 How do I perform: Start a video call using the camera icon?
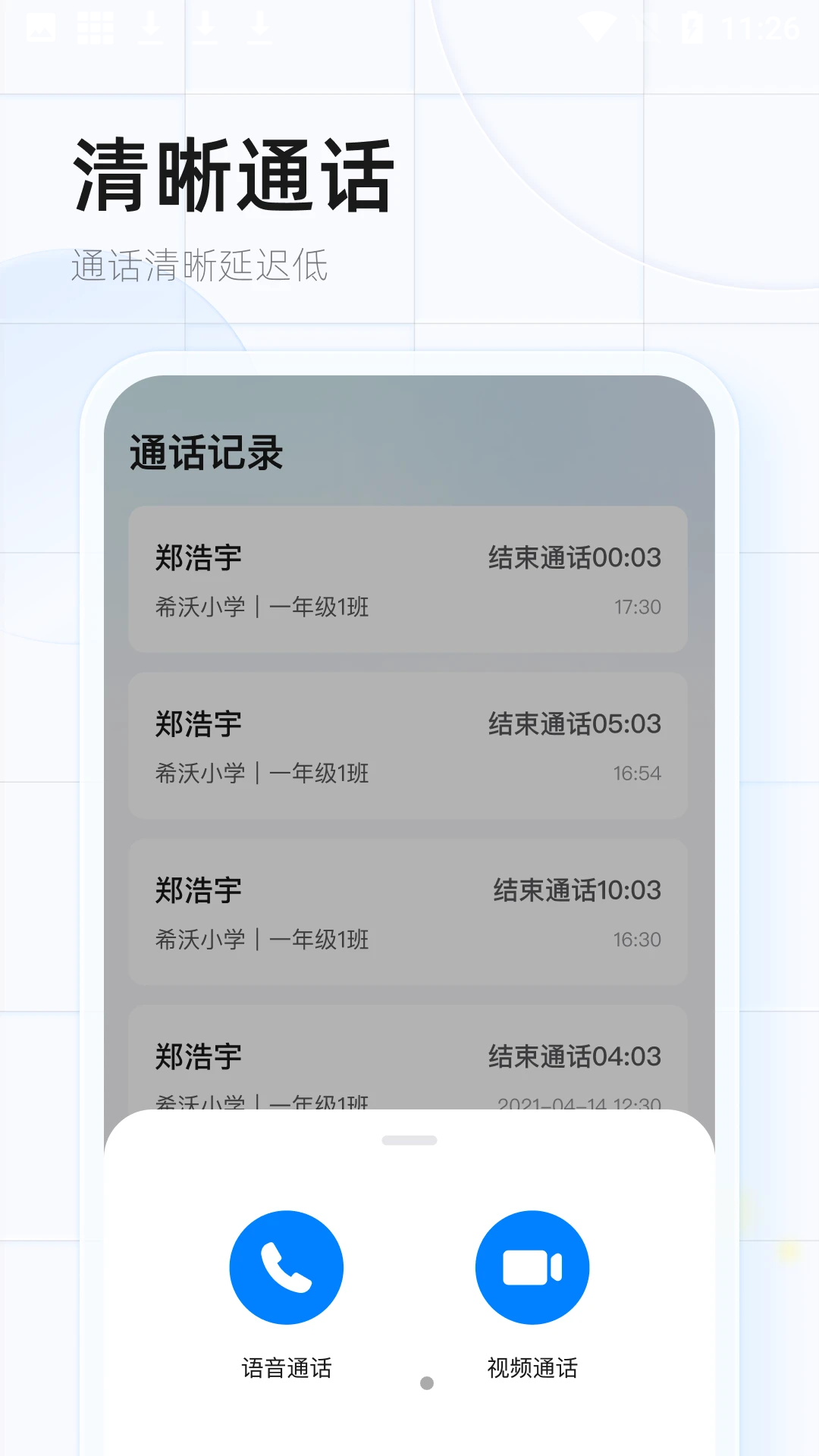coord(532,1267)
